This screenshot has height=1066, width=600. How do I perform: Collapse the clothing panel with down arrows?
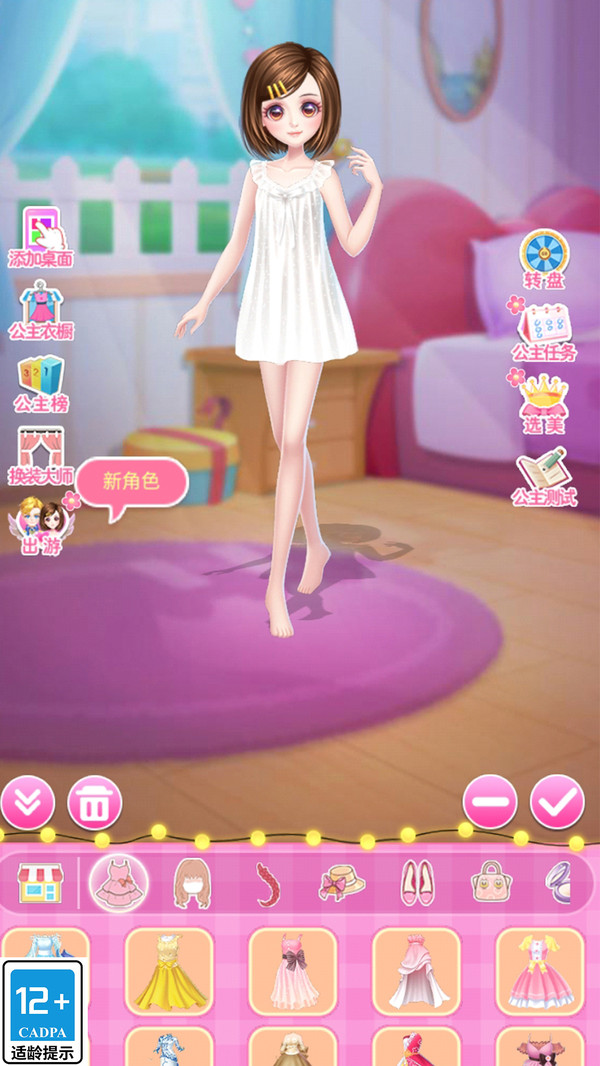pyautogui.click(x=27, y=802)
